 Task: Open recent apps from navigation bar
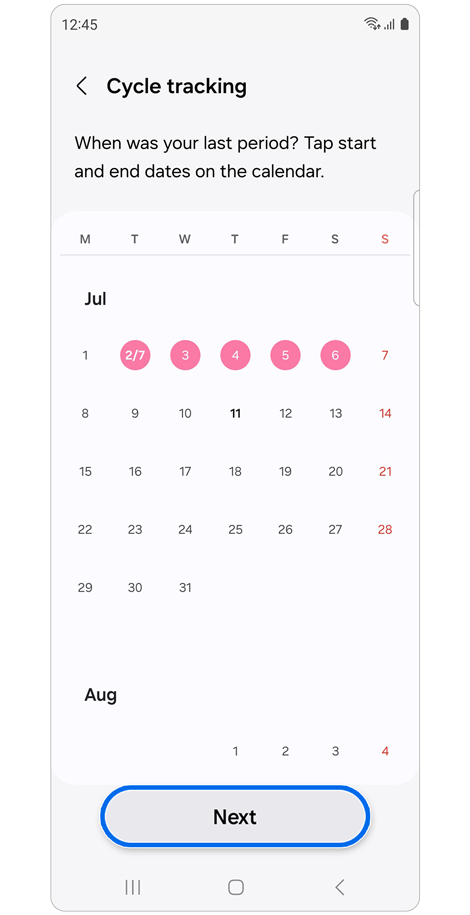[x=133, y=888]
